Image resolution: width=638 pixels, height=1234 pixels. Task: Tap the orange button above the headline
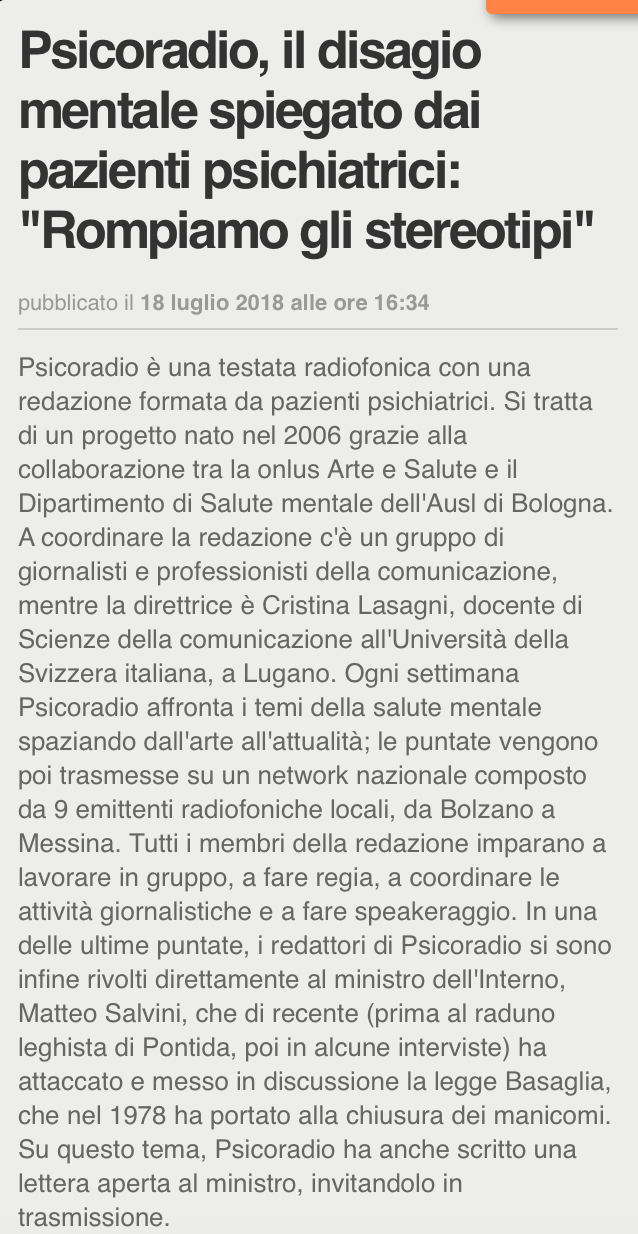click(x=562, y=6)
